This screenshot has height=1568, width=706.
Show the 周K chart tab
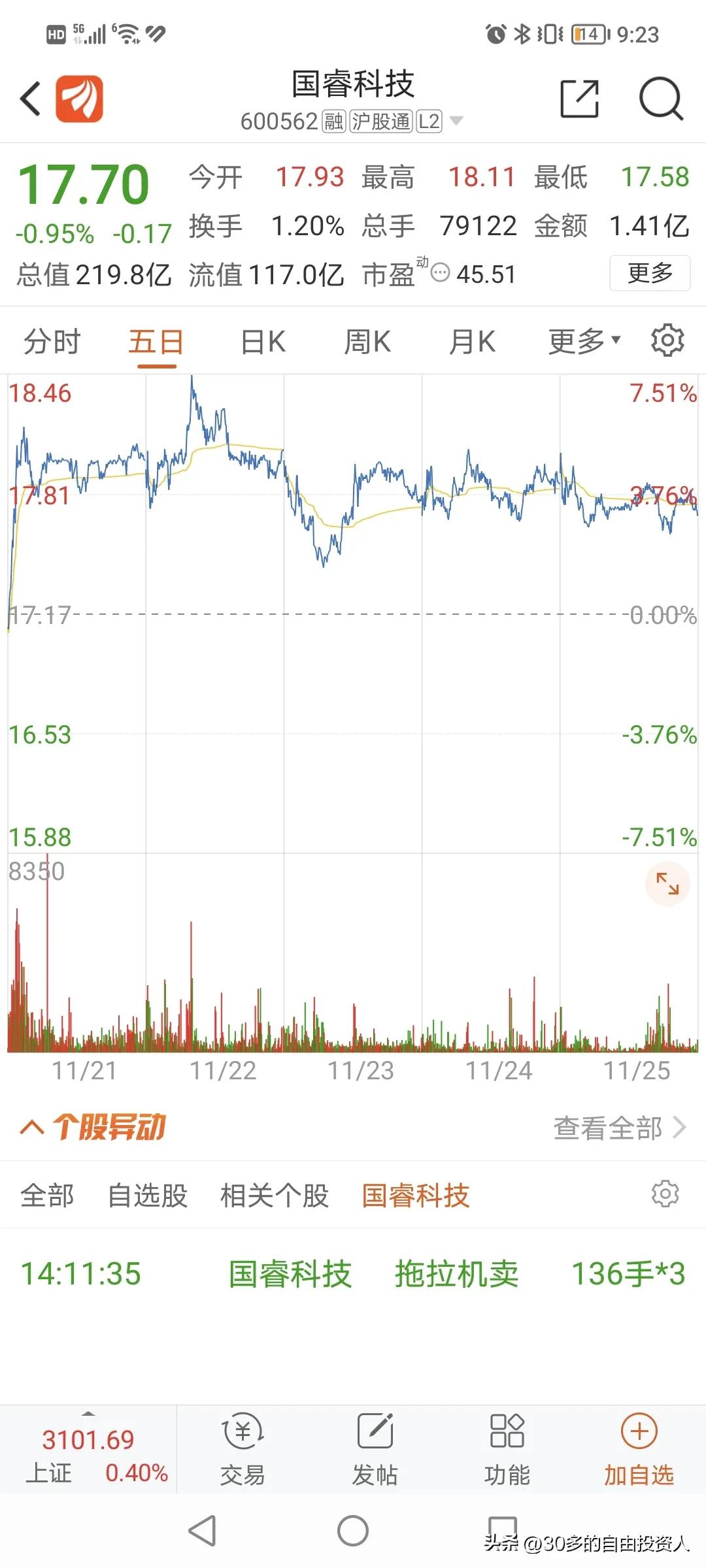[367, 342]
